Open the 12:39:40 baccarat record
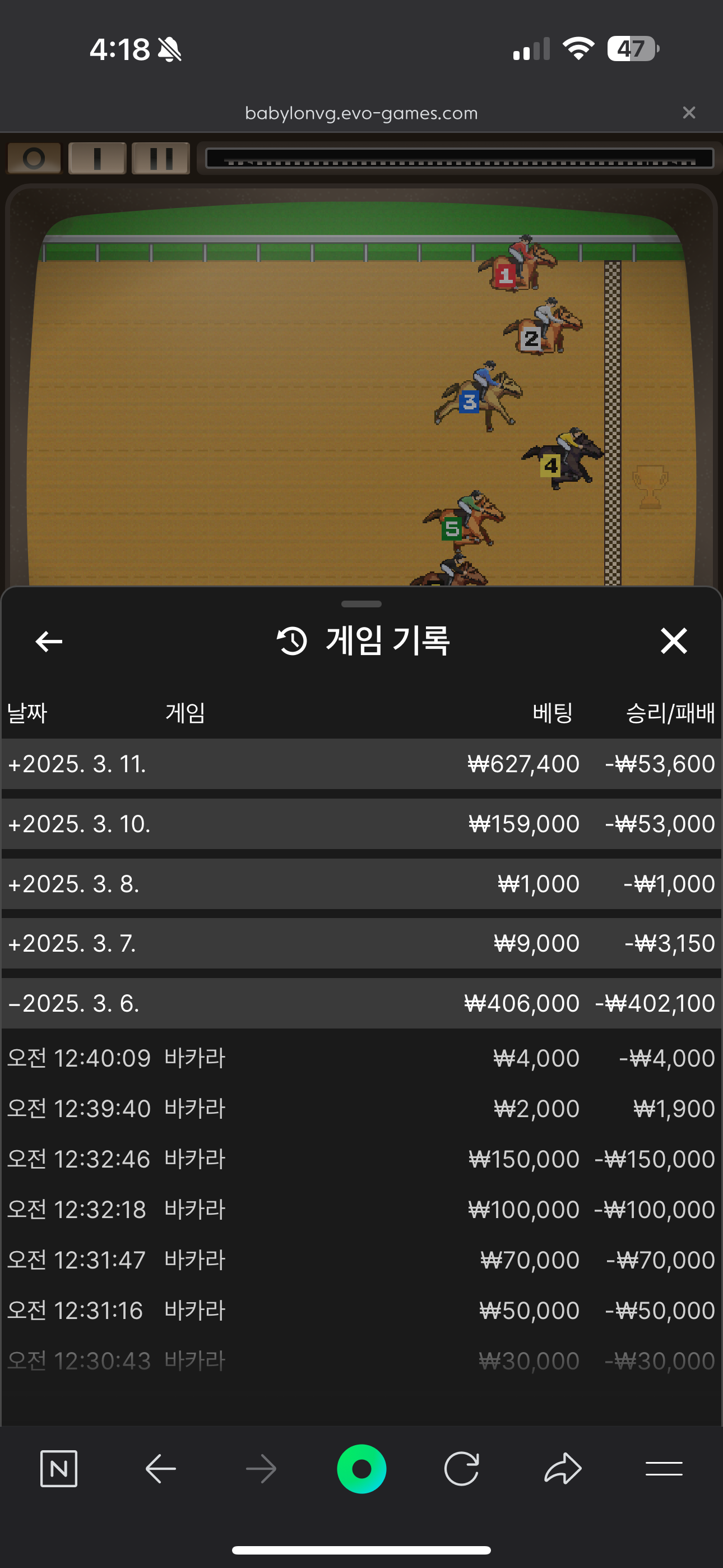 (x=361, y=1109)
